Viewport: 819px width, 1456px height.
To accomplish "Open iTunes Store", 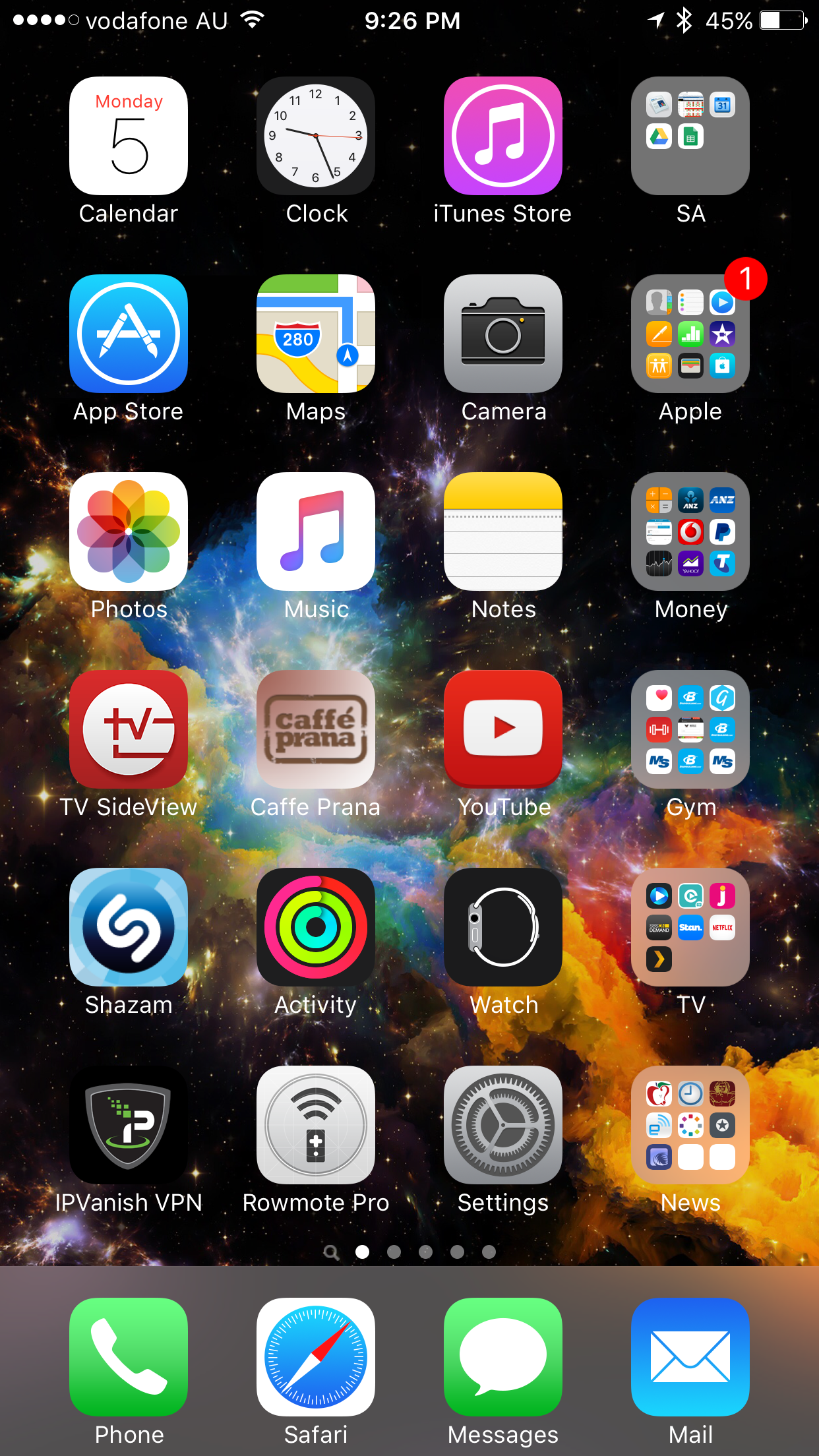I will [x=503, y=136].
